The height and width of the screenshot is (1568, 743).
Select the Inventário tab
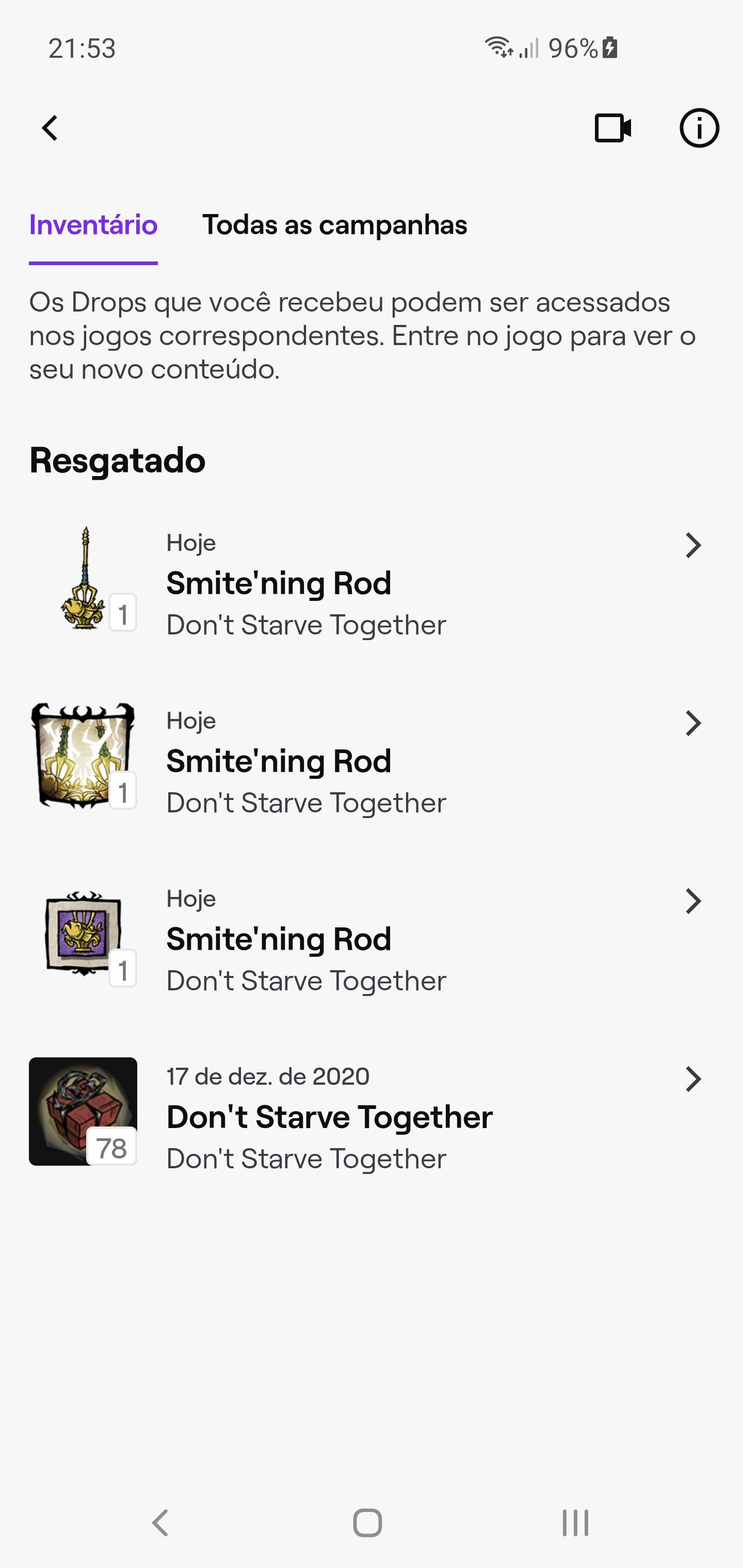point(93,225)
